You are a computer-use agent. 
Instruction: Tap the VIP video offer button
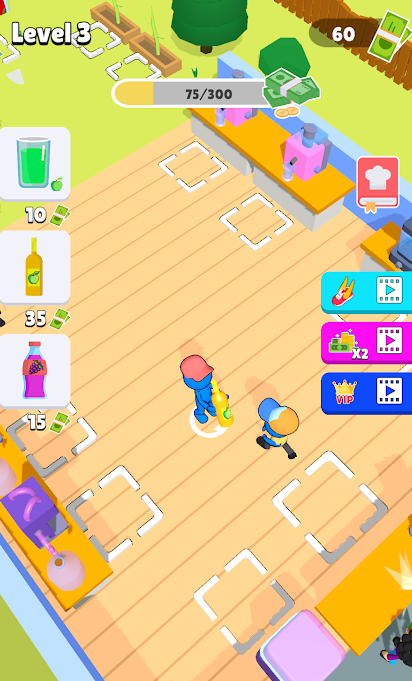[366, 393]
